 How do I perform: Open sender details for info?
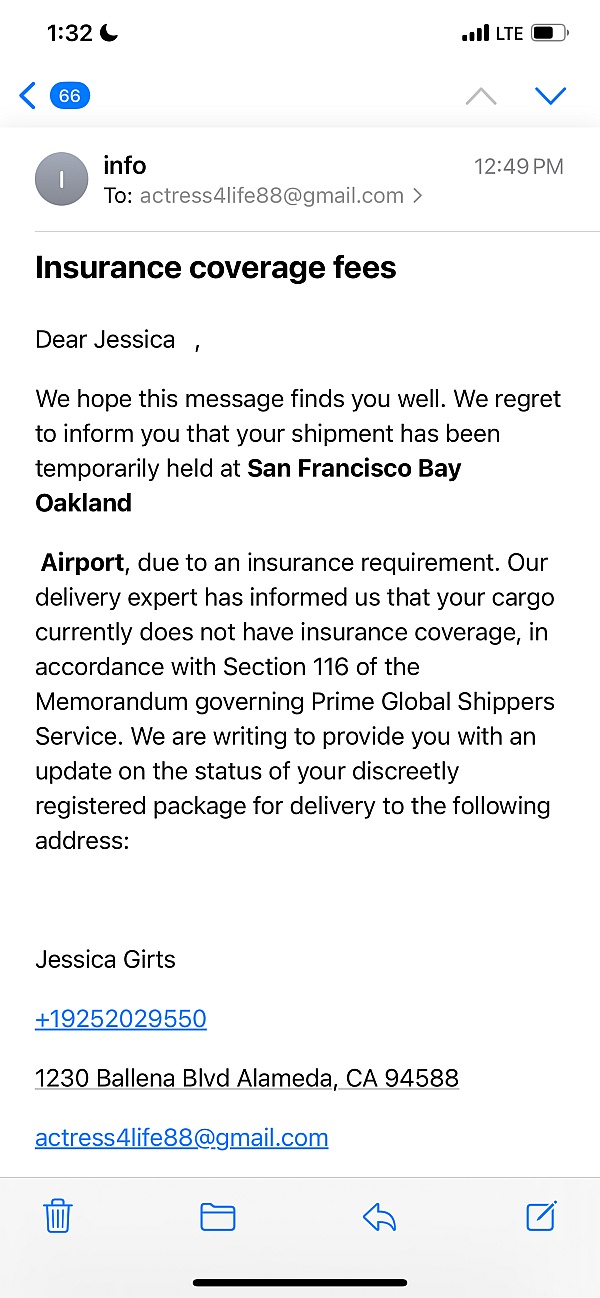pyautogui.click(x=125, y=165)
